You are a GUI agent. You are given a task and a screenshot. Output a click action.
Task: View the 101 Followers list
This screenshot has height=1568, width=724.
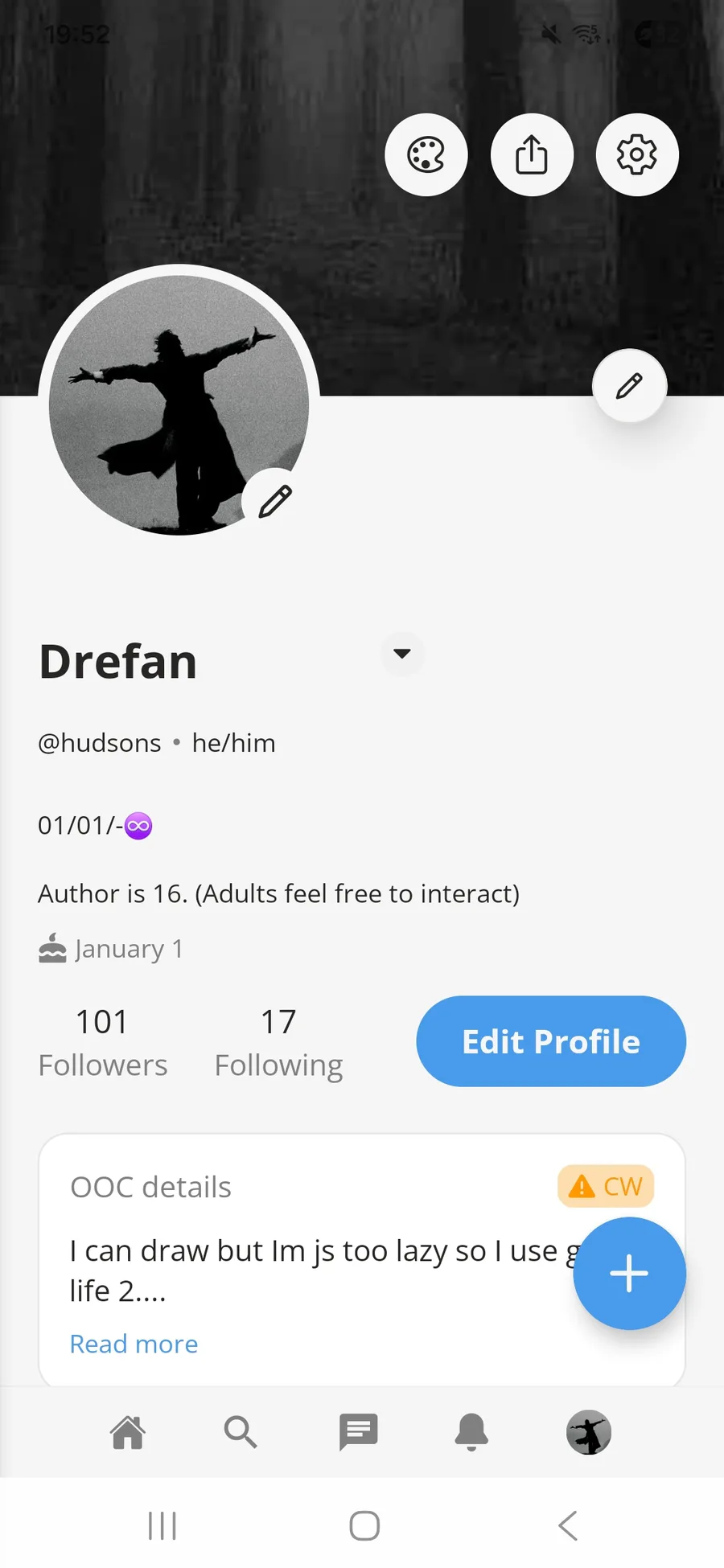102,1042
